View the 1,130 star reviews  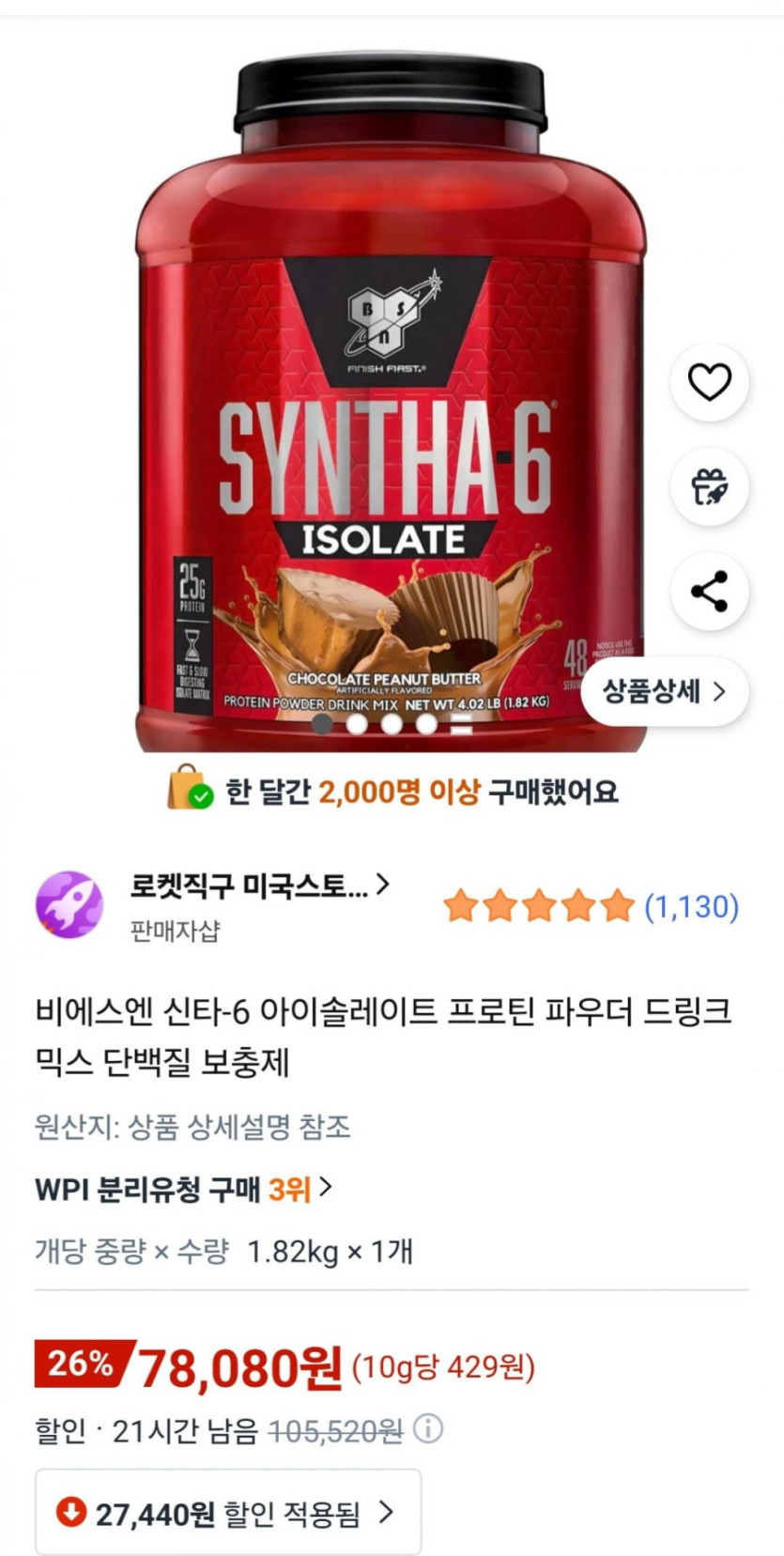591,907
